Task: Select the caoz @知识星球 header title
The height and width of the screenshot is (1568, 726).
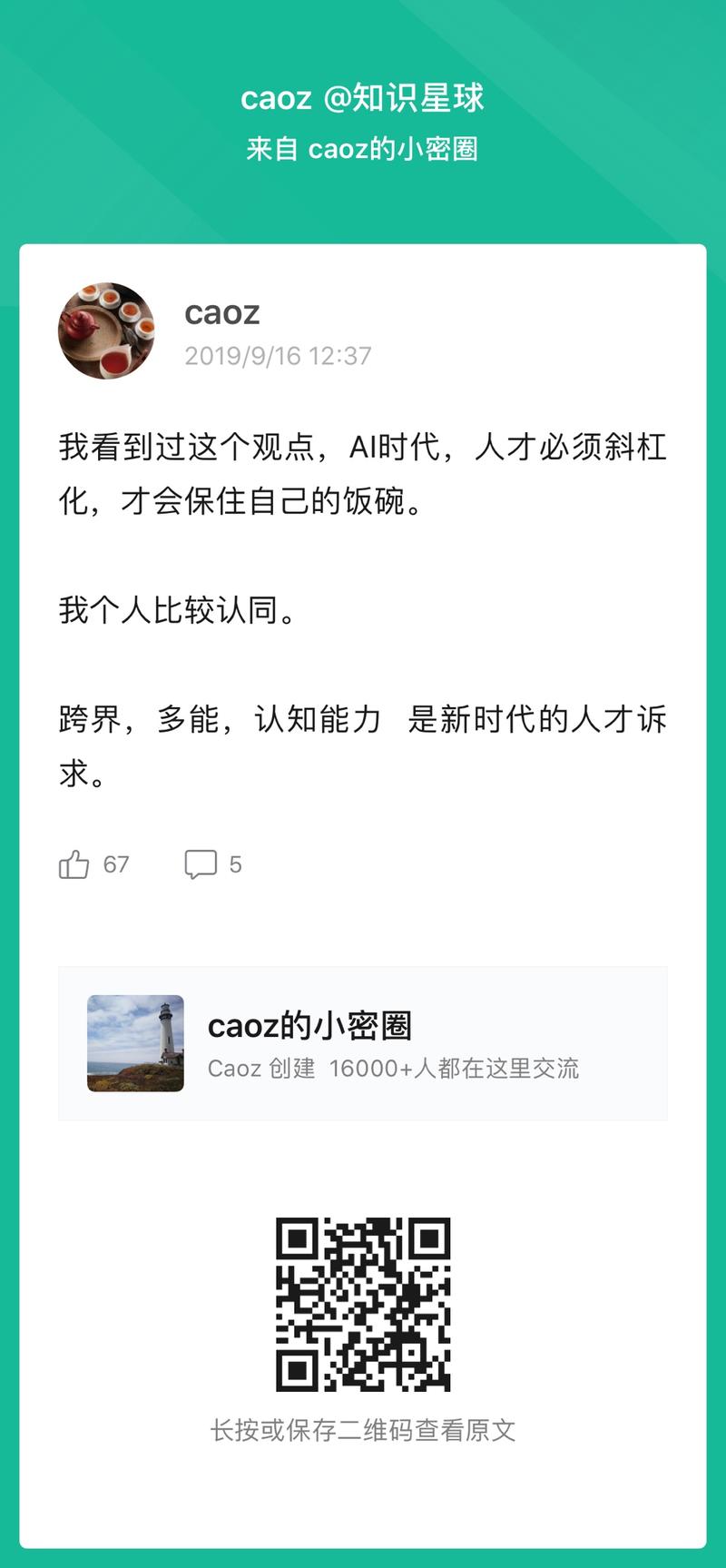Action: click(x=363, y=100)
